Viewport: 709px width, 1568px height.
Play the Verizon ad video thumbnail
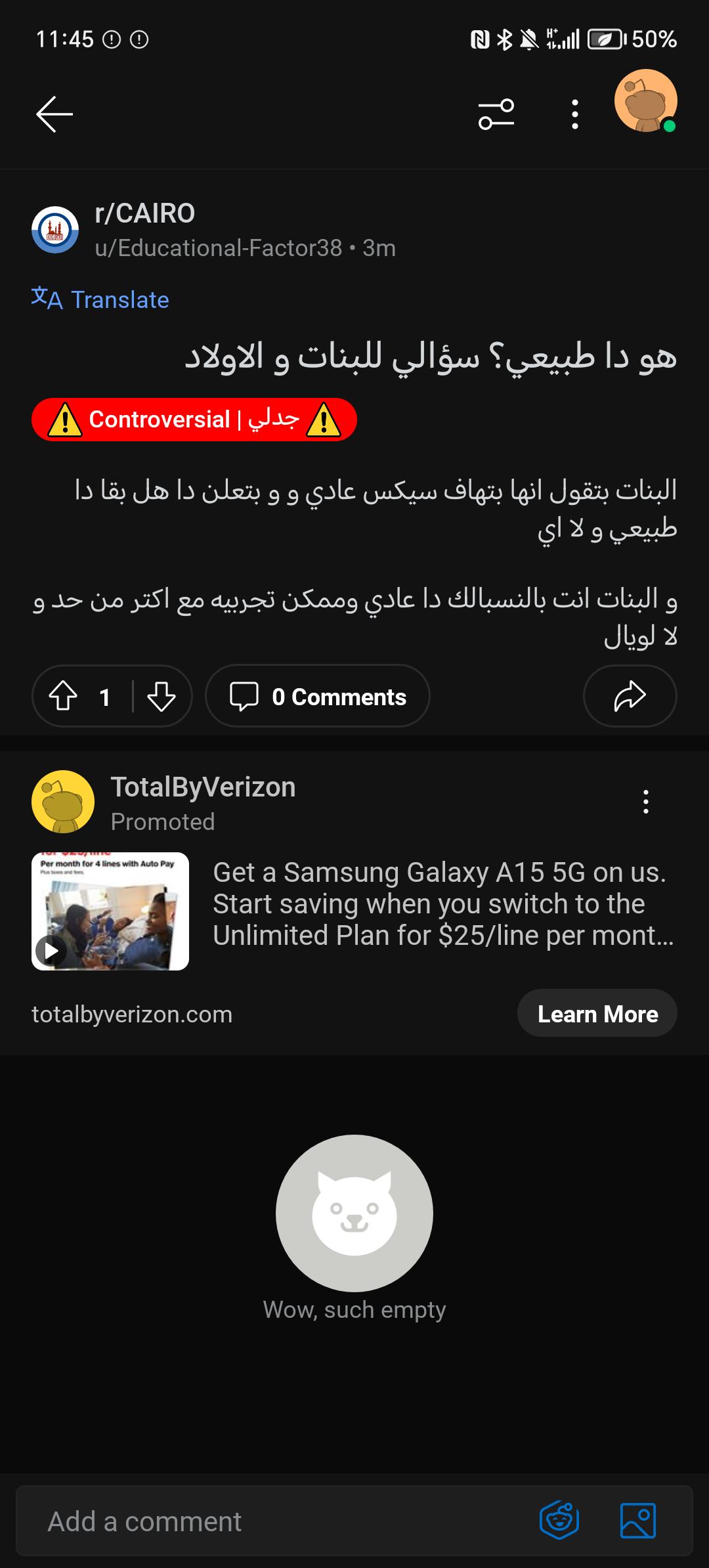110,911
